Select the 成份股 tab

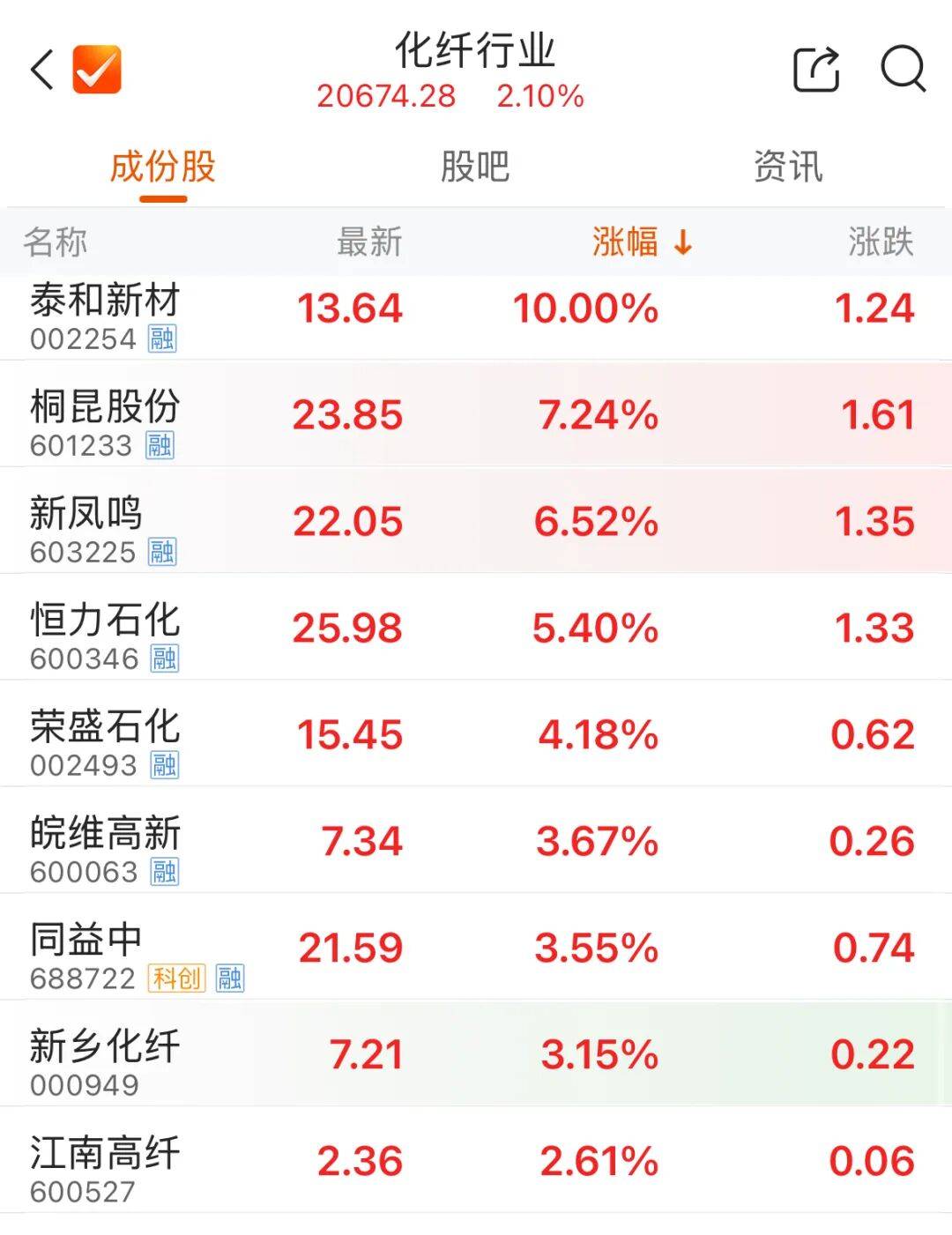click(163, 168)
